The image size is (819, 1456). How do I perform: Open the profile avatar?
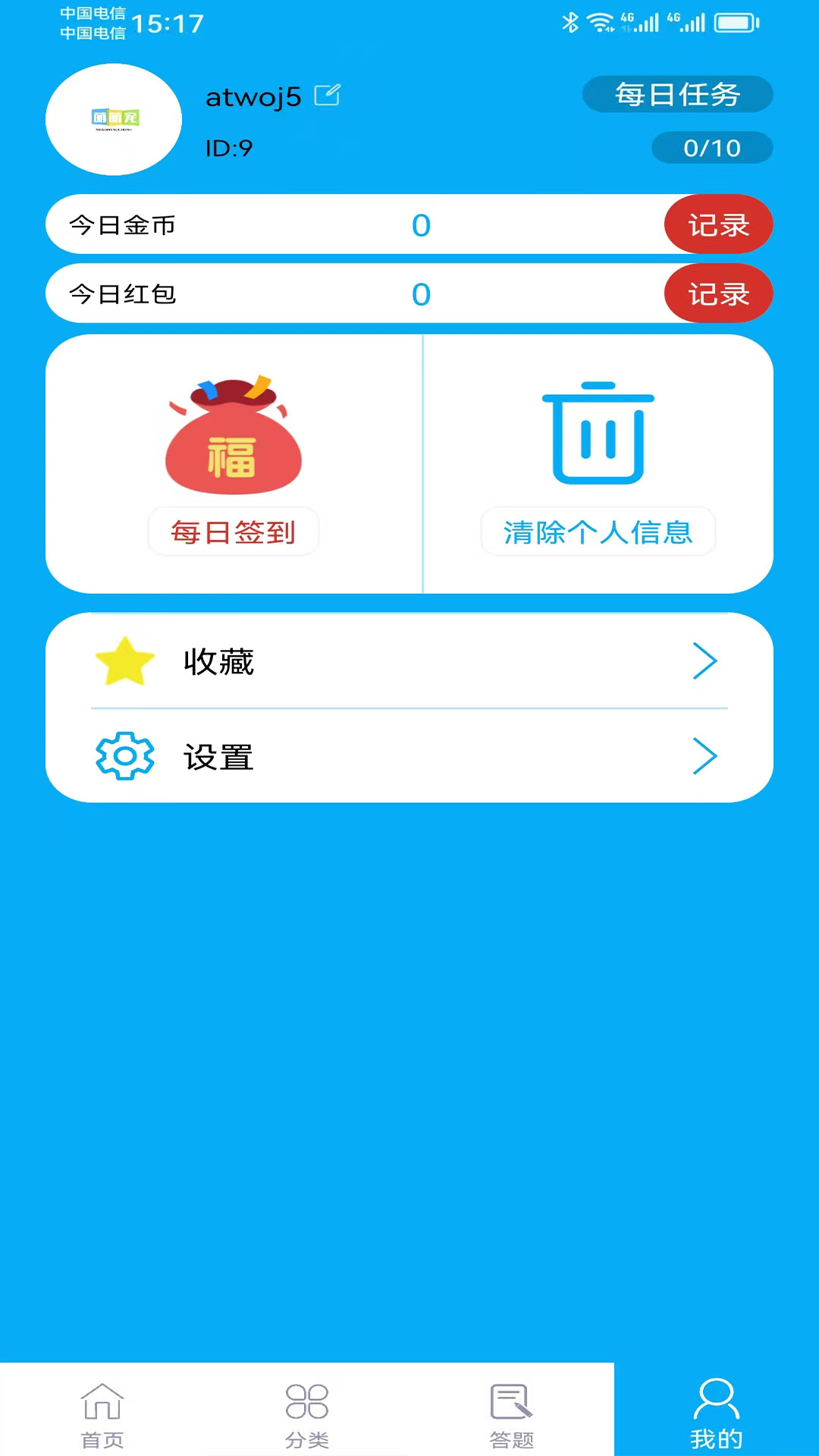[x=114, y=120]
